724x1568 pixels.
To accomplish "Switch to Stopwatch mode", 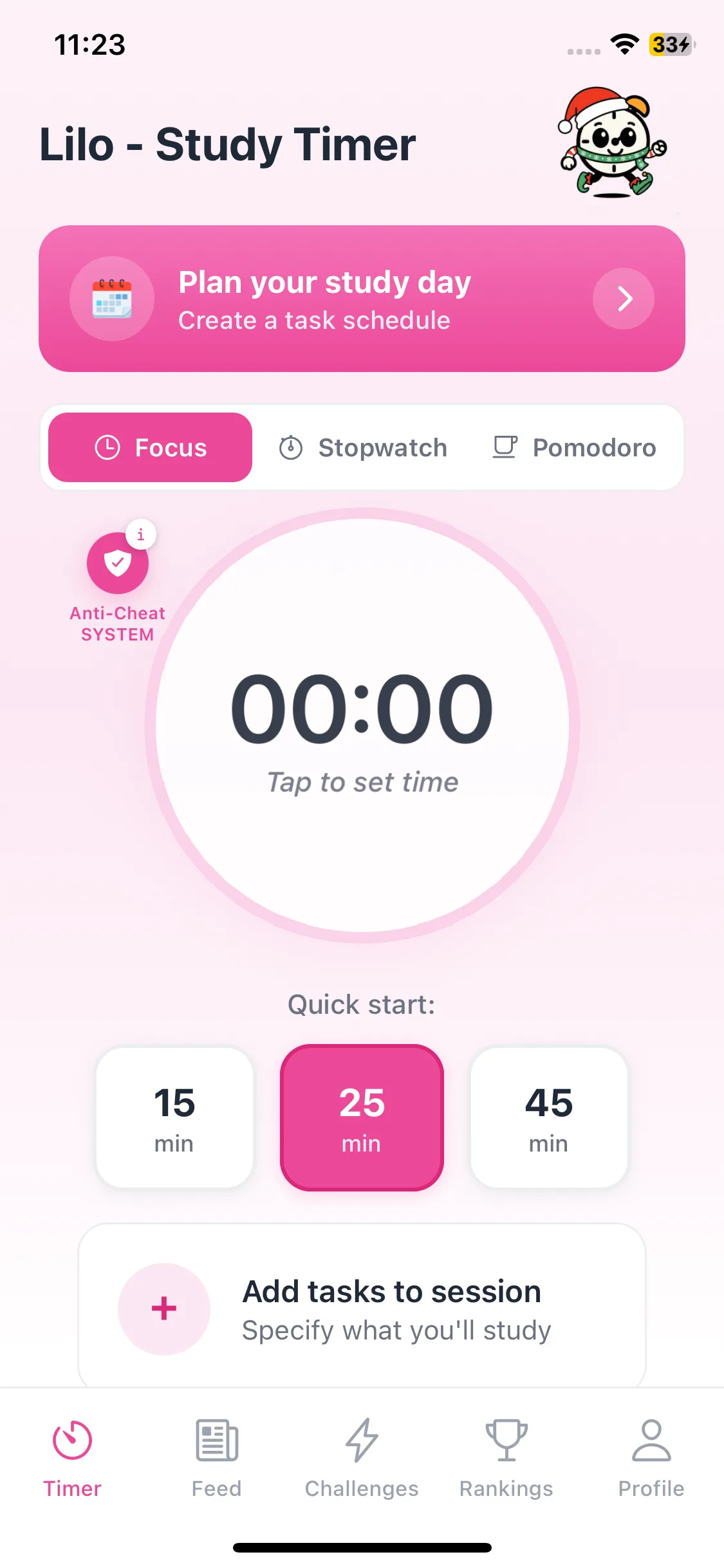I will pos(364,447).
